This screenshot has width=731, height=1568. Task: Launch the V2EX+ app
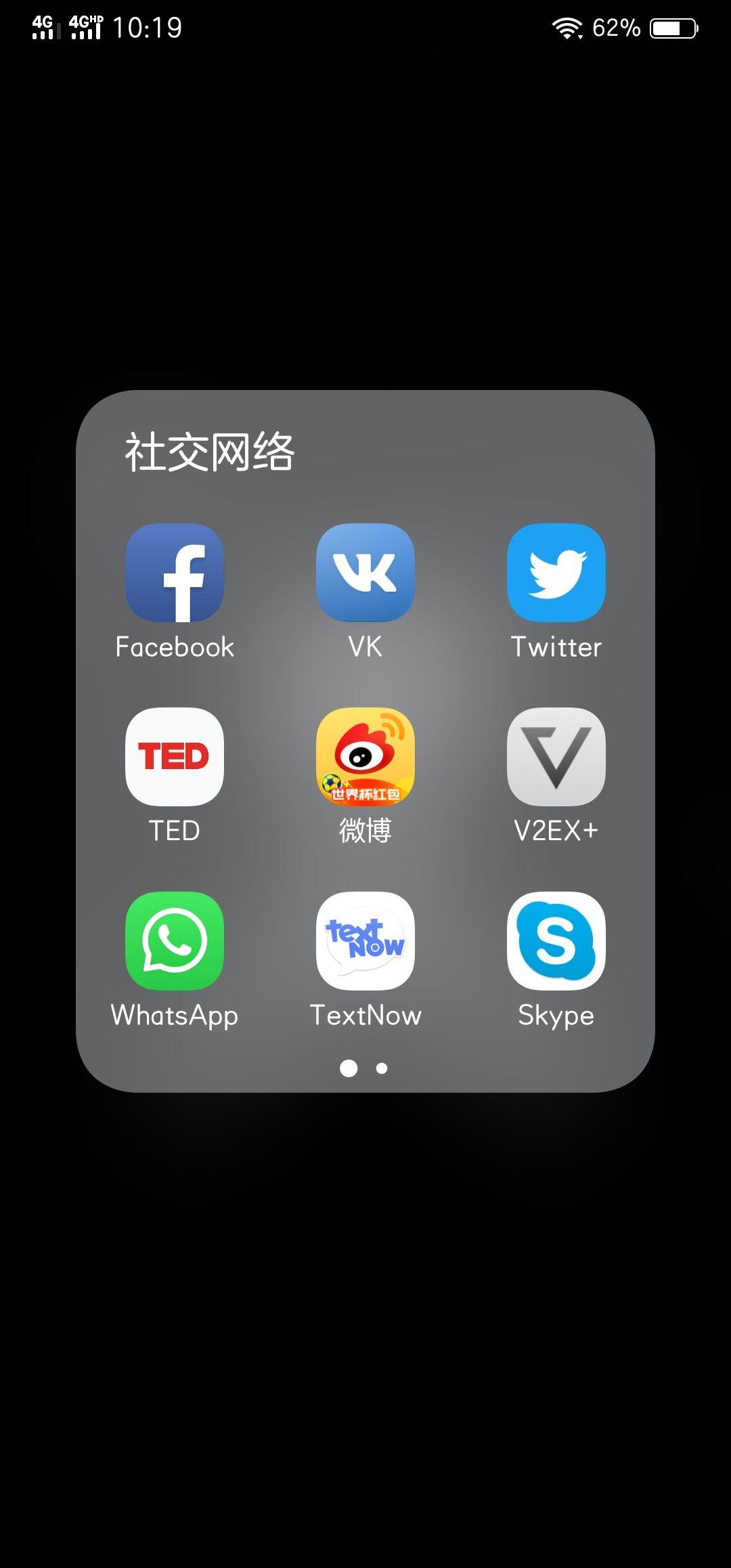[x=556, y=758]
